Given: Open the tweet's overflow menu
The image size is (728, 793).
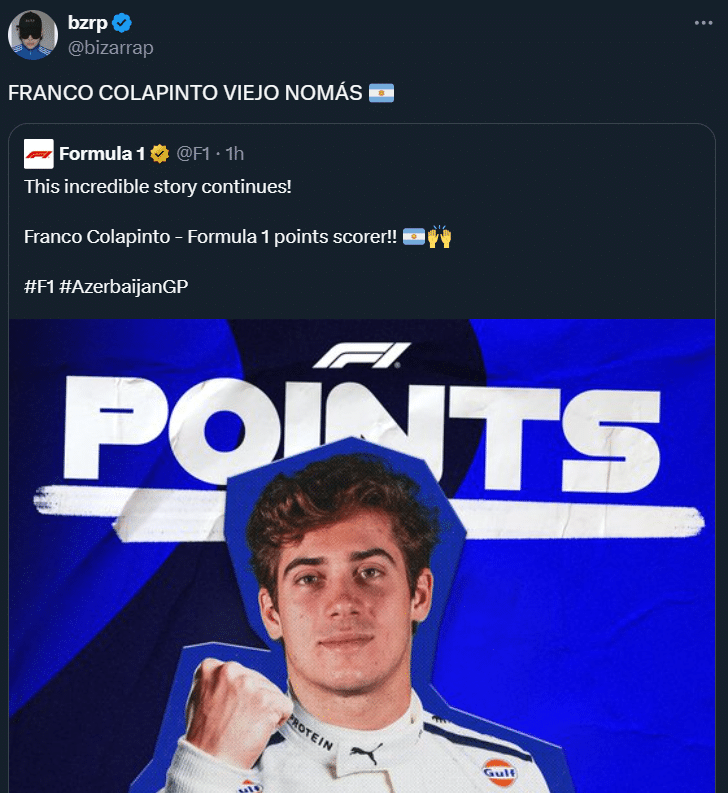Looking at the screenshot, I should (705, 23).
